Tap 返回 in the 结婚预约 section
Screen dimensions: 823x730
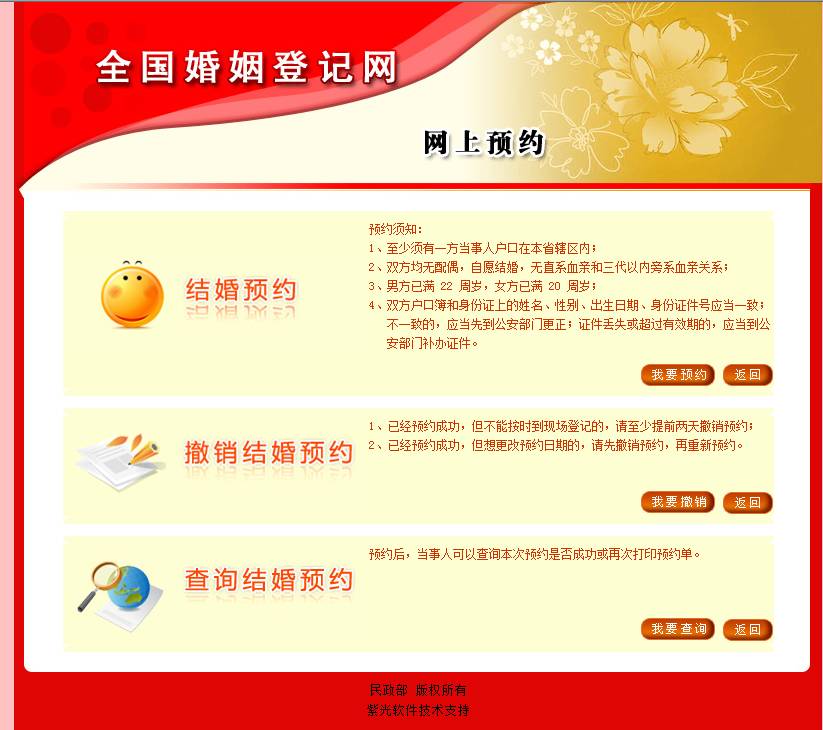pyautogui.click(x=747, y=375)
